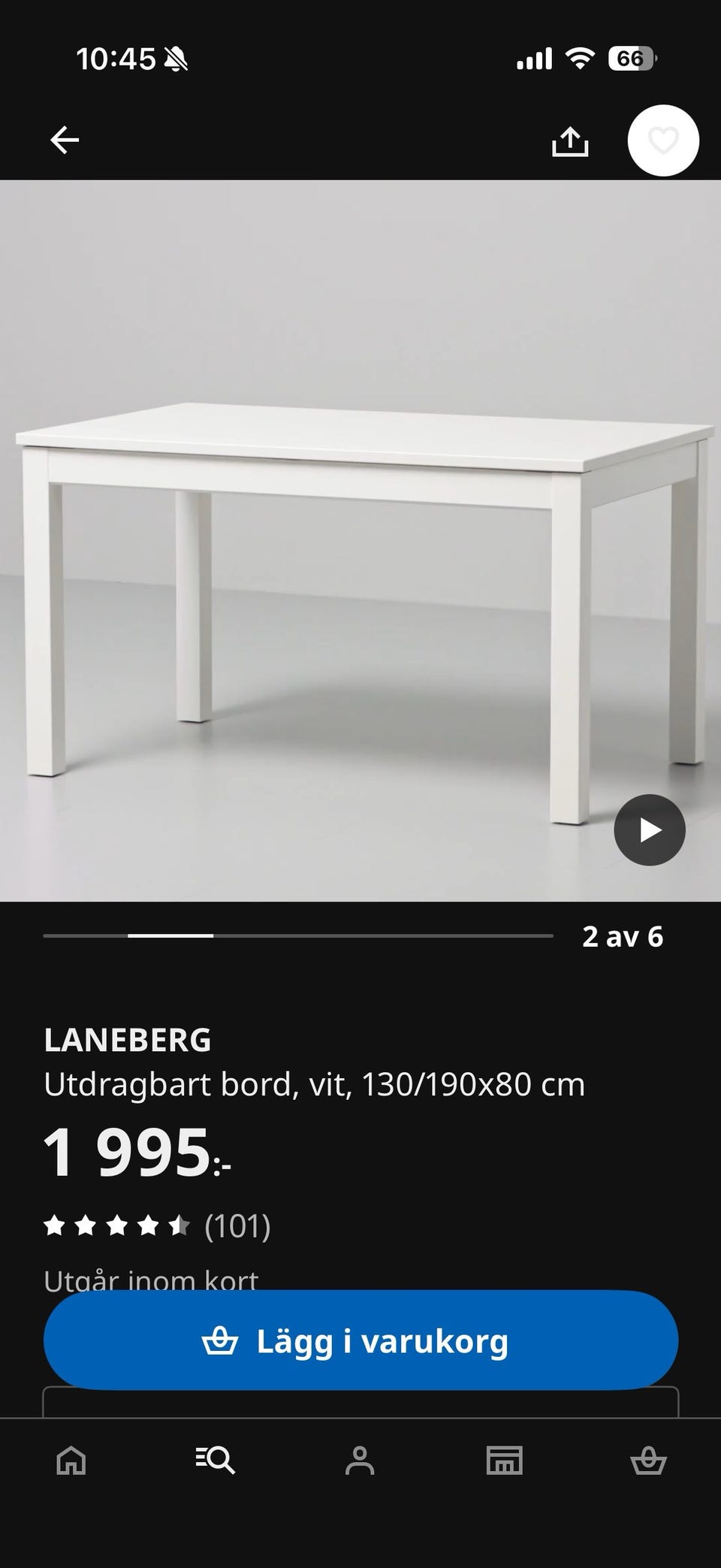Image resolution: width=721 pixels, height=1568 pixels.
Task: Open the Home tab in bottom navigation
Action: tap(70, 1461)
